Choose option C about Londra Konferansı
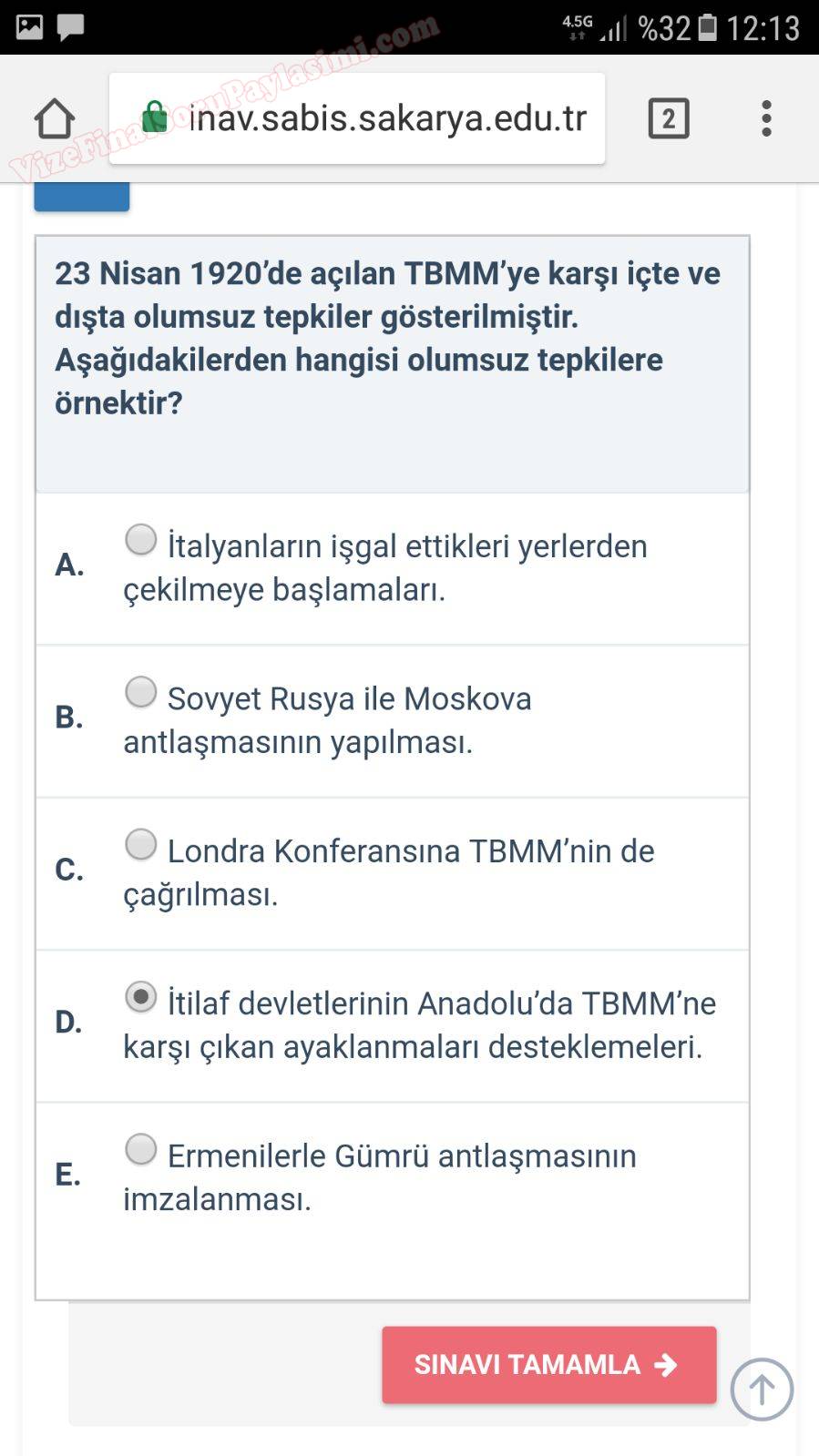 (141, 844)
